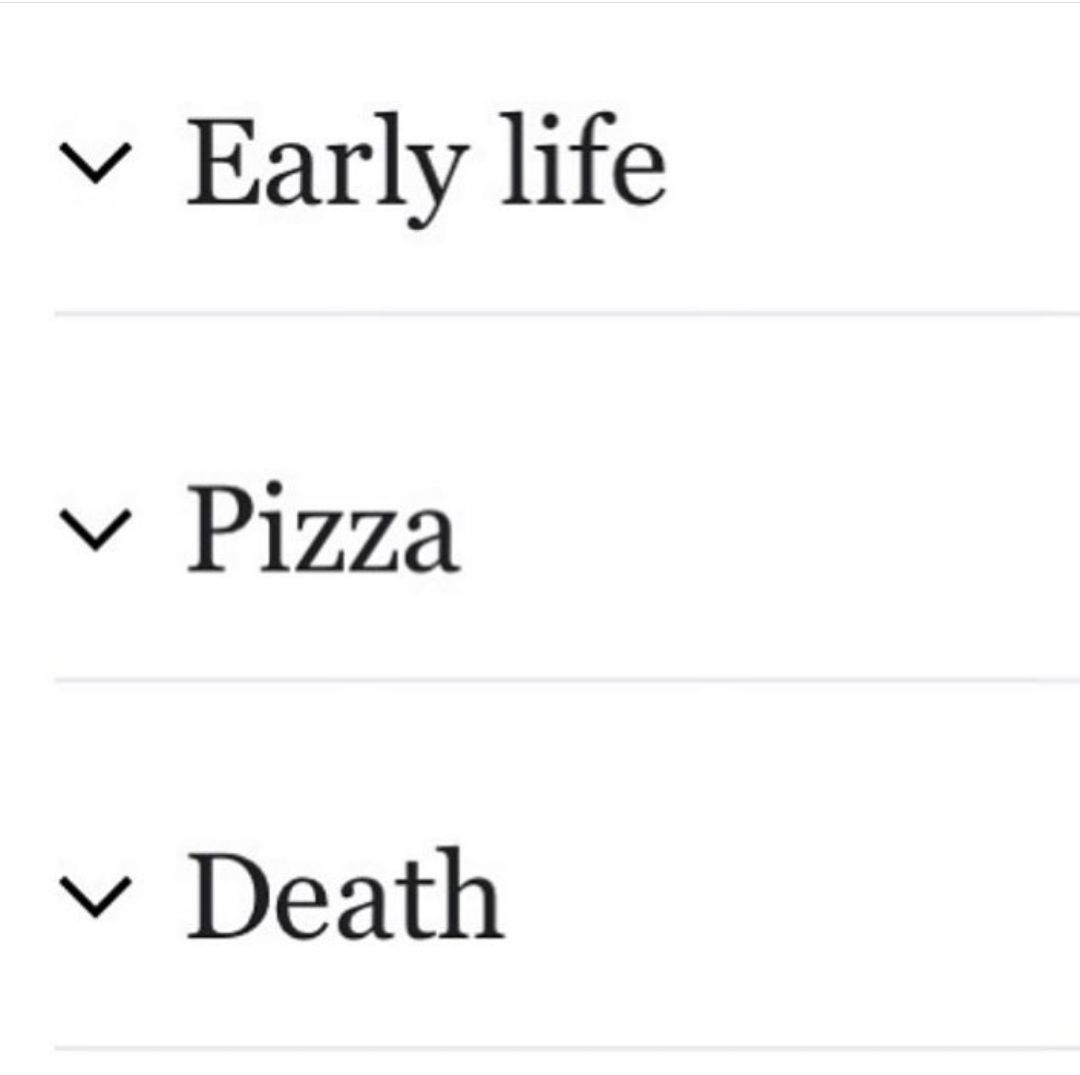Expand the Pizza section
1080x1075 pixels.
(x=93, y=528)
